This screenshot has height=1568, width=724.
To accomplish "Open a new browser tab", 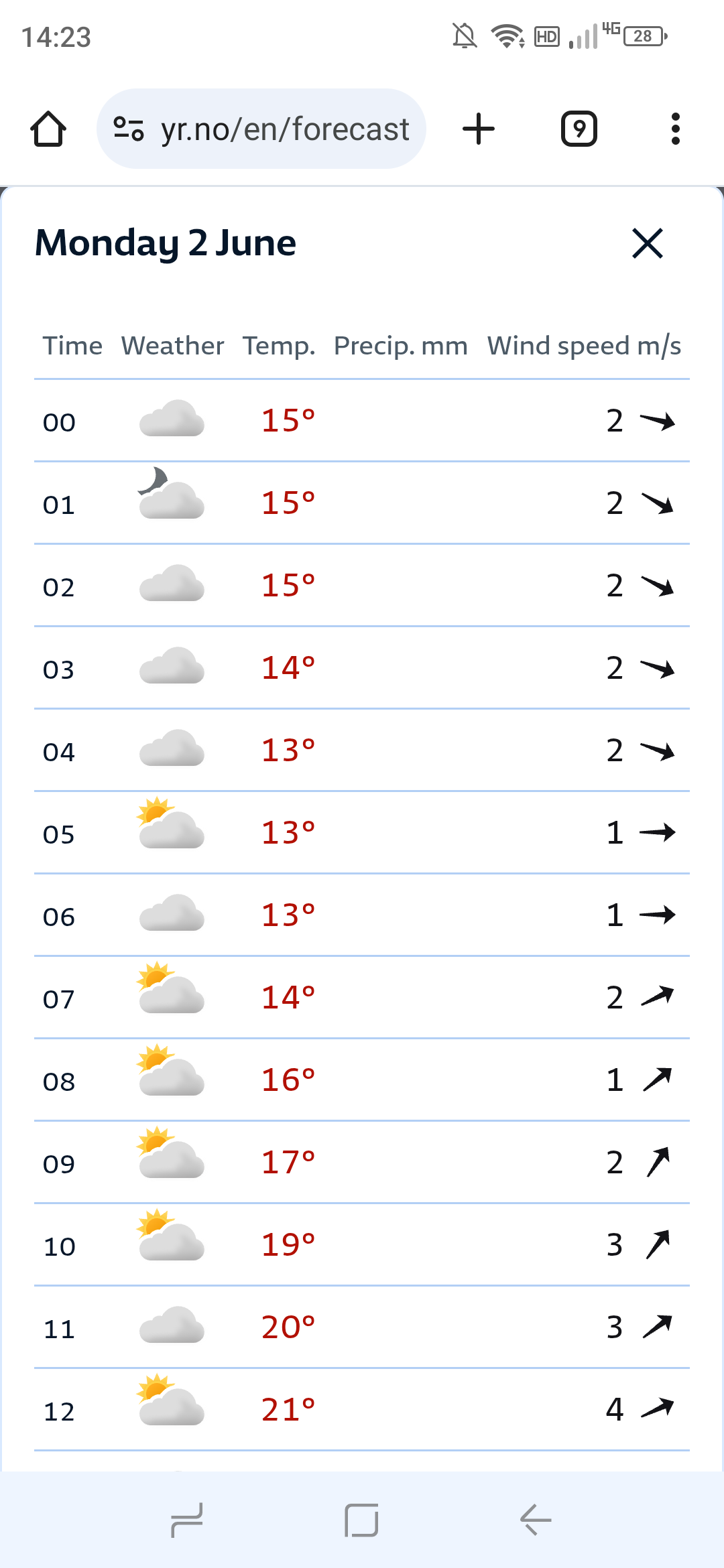I will (x=479, y=129).
